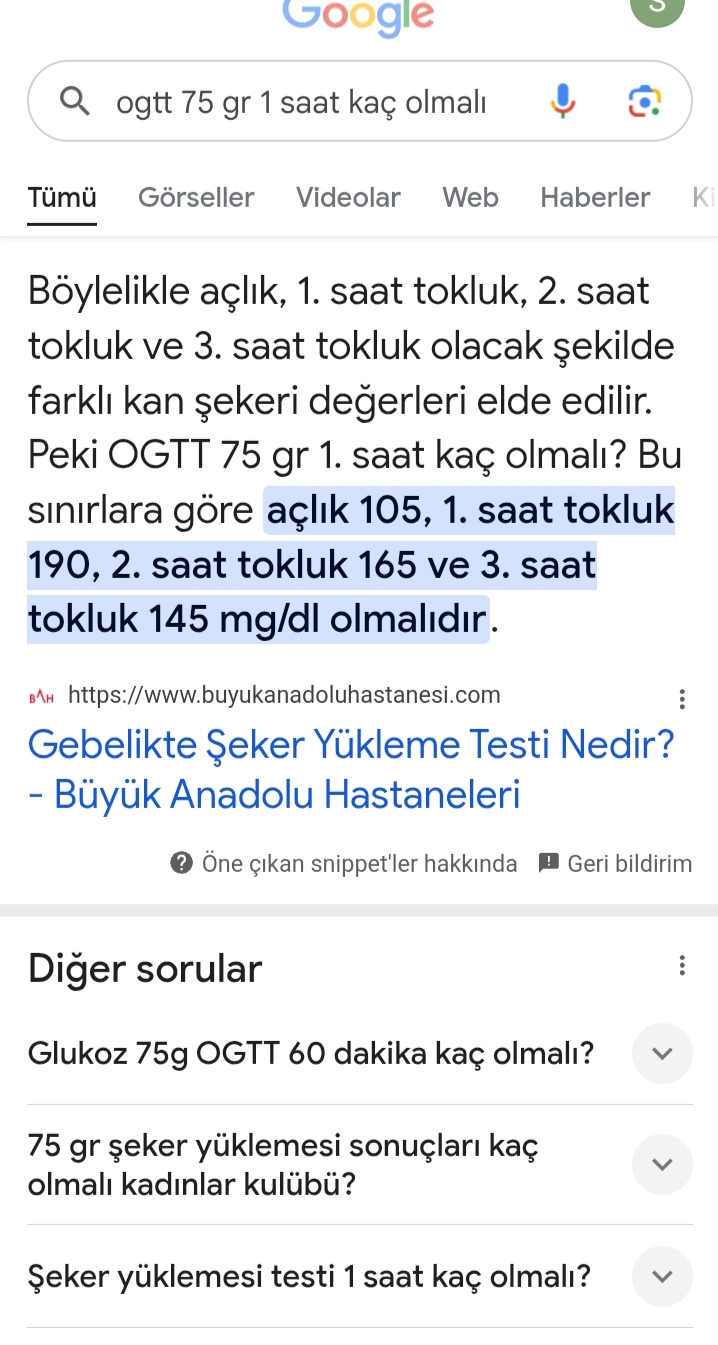Switch to the Web tab
This screenshot has width=718, height=1345.
[x=470, y=197]
